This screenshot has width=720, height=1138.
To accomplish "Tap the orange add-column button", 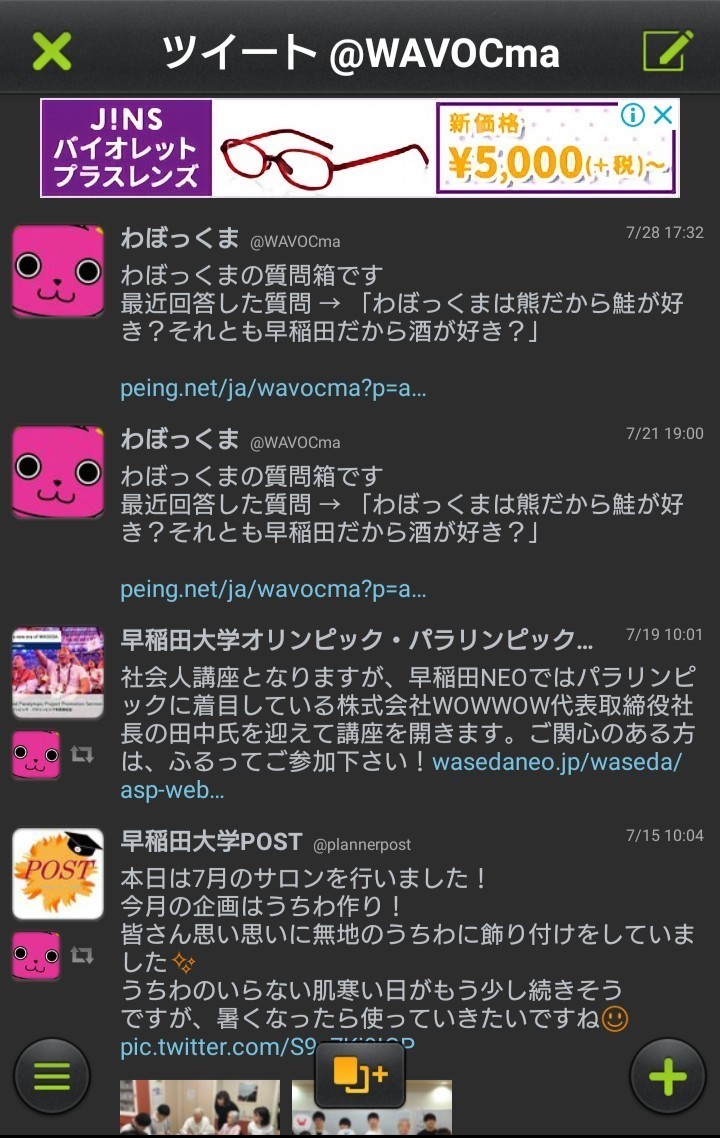I will (x=360, y=1074).
